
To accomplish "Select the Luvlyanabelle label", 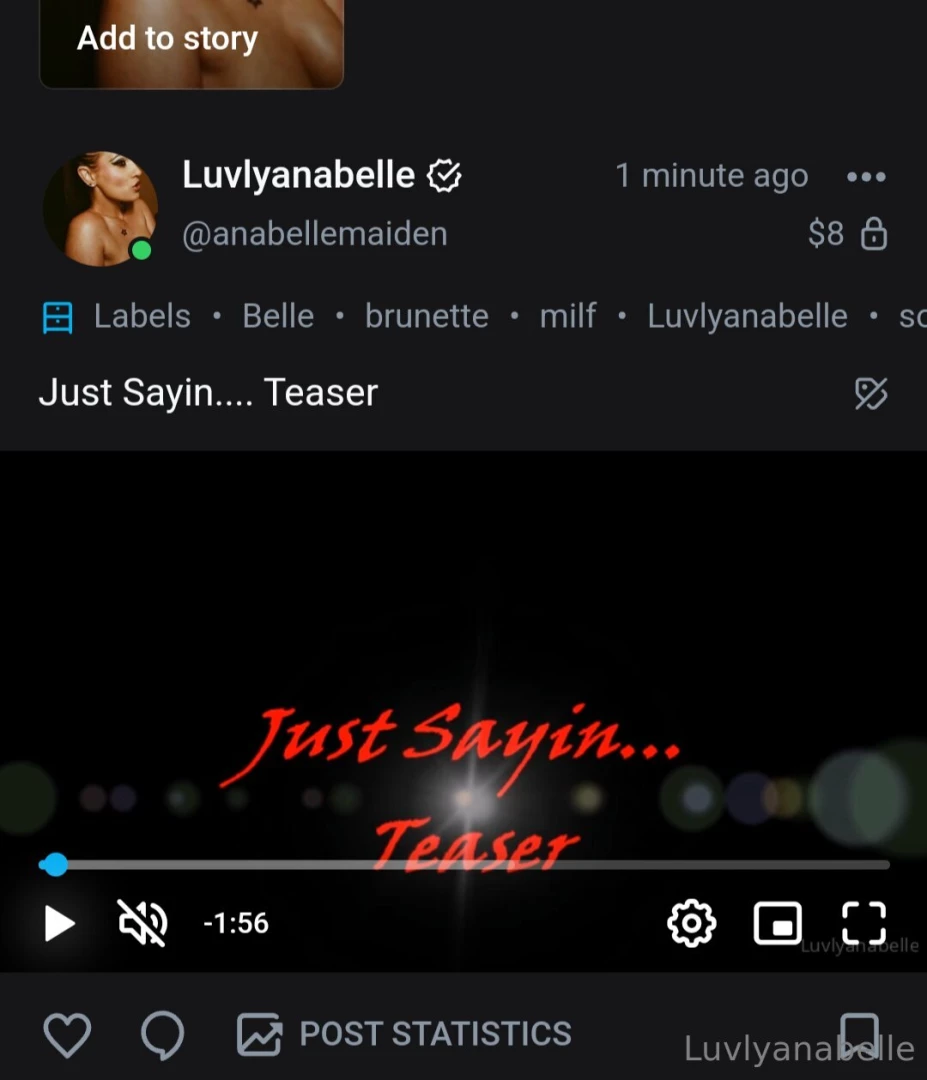I will pyautogui.click(x=747, y=317).
